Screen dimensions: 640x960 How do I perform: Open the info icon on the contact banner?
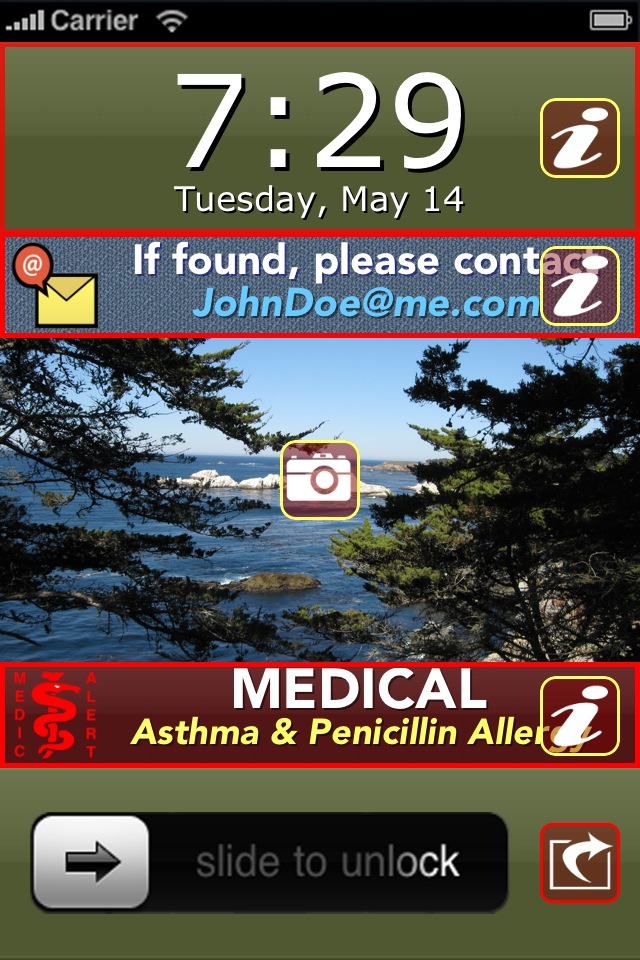579,286
